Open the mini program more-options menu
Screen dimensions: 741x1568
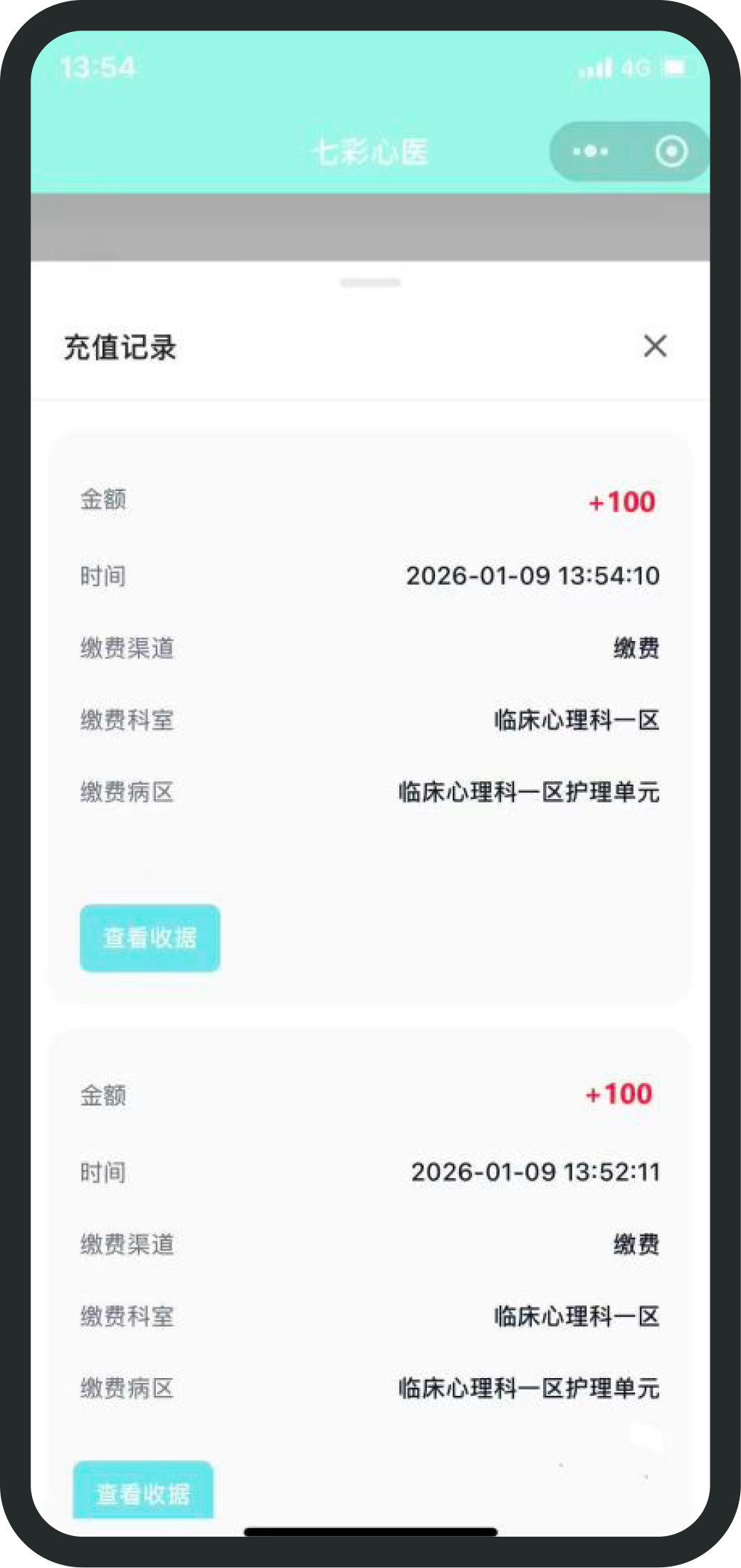[x=591, y=151]
